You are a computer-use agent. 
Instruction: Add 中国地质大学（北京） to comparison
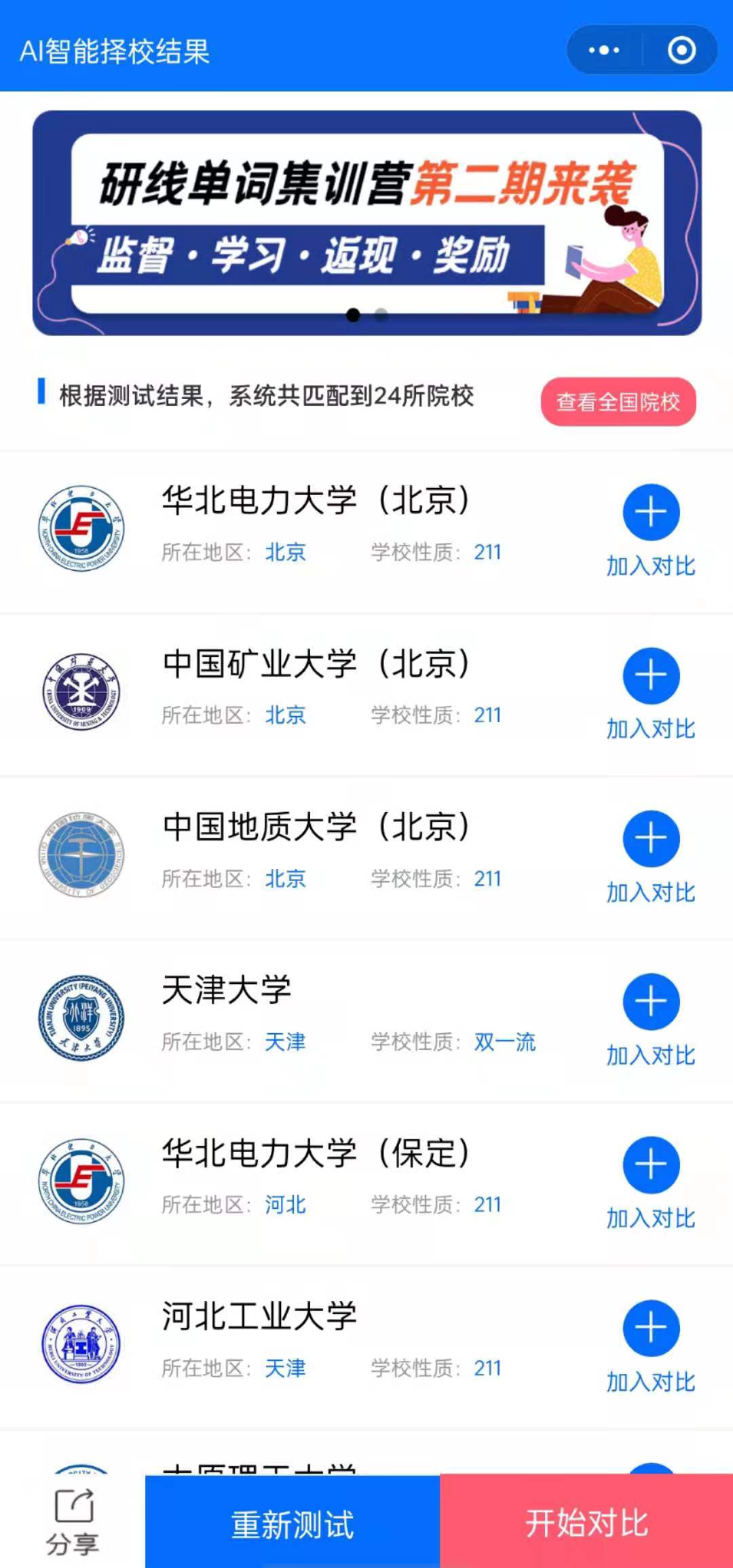click(651, 839)
